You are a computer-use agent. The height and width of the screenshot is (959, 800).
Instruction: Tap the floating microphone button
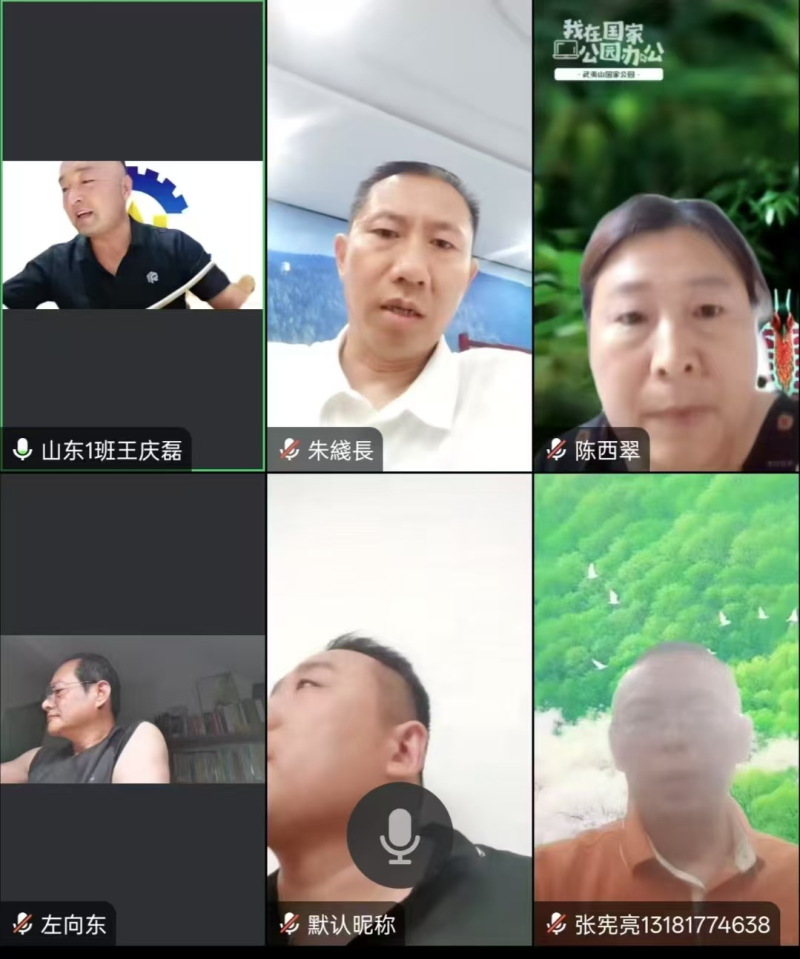click(x=399, y=835)
